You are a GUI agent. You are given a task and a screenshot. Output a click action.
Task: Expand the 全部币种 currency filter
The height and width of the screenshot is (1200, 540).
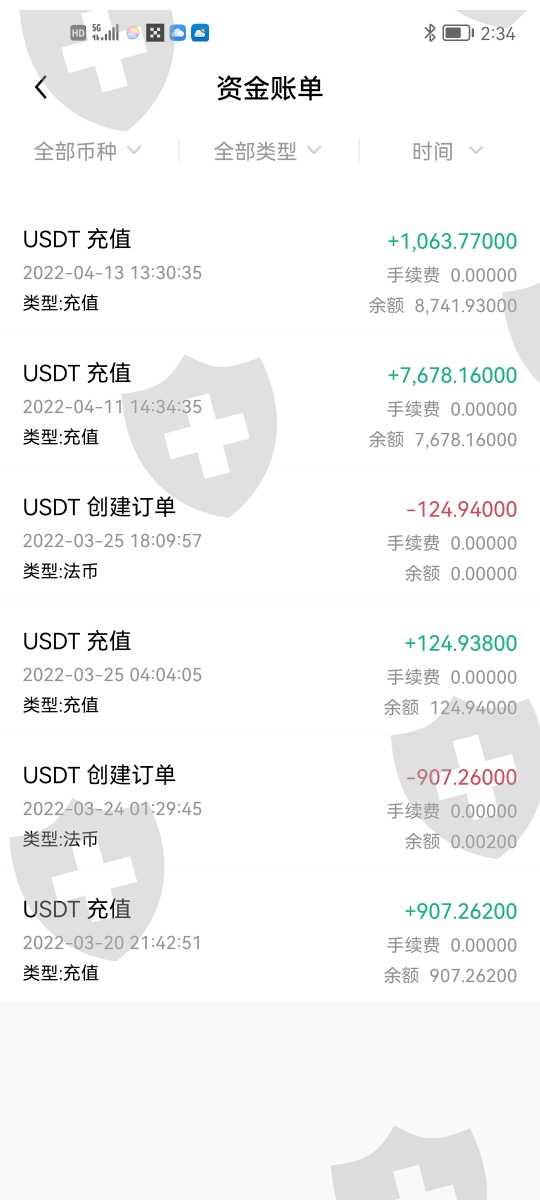88,151
